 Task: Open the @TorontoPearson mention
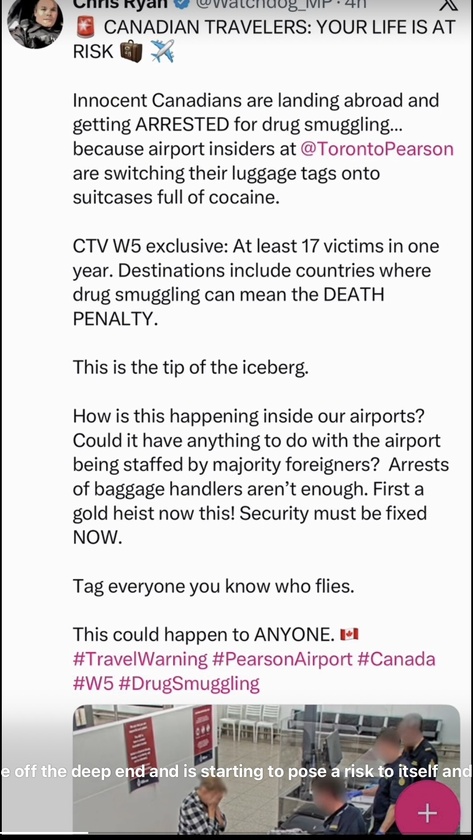377,149
